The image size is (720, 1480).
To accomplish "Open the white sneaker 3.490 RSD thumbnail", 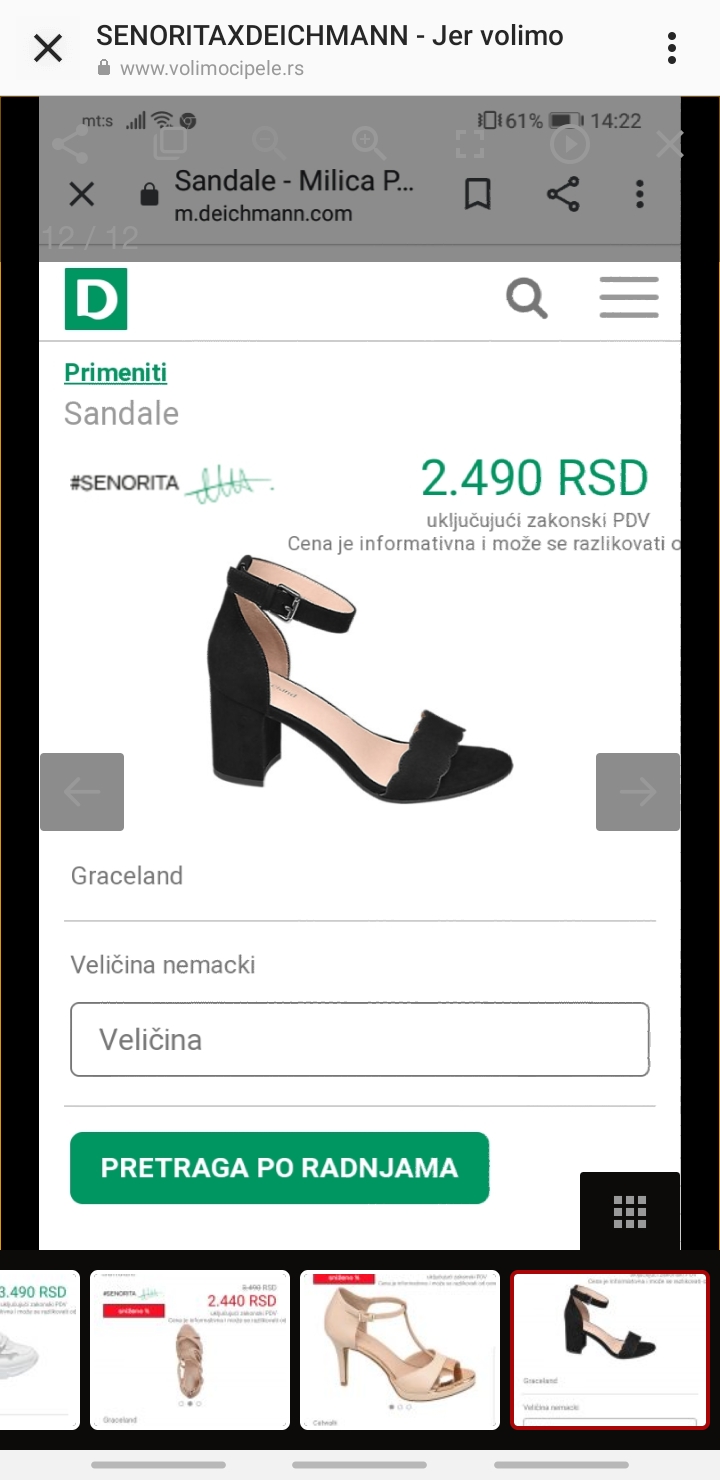I will [x=40, y=1350].
